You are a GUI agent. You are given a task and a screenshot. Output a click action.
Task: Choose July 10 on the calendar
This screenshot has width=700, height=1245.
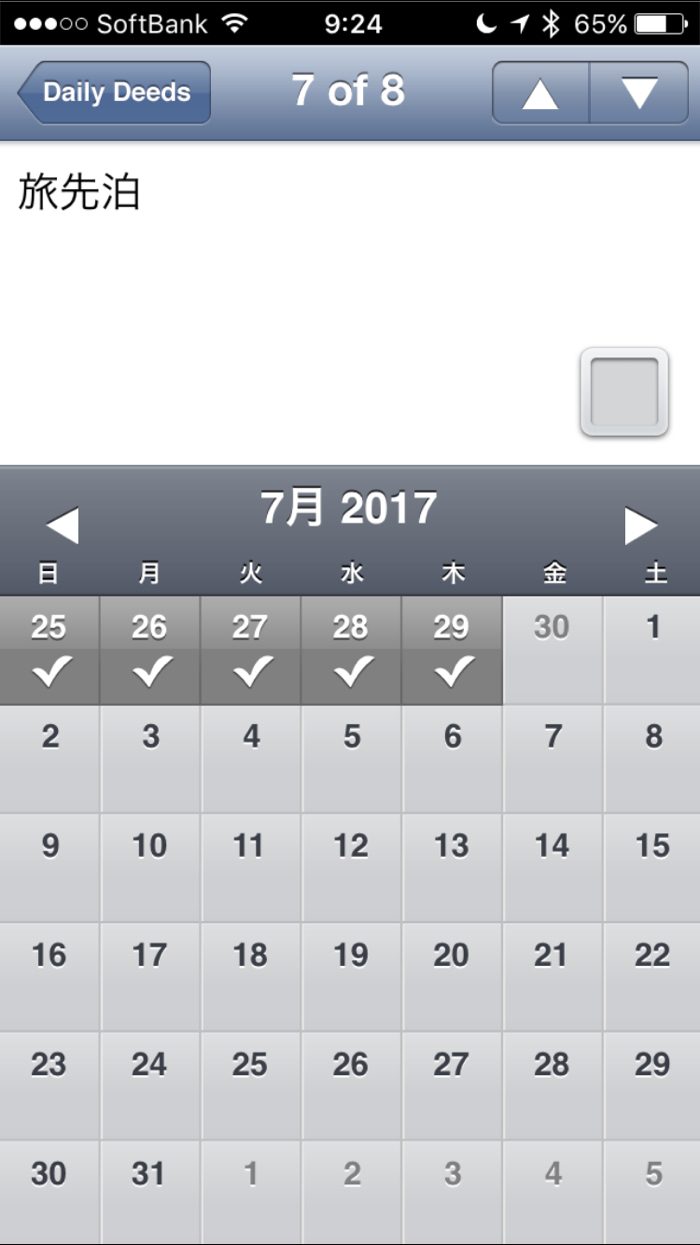pos(150,867)
